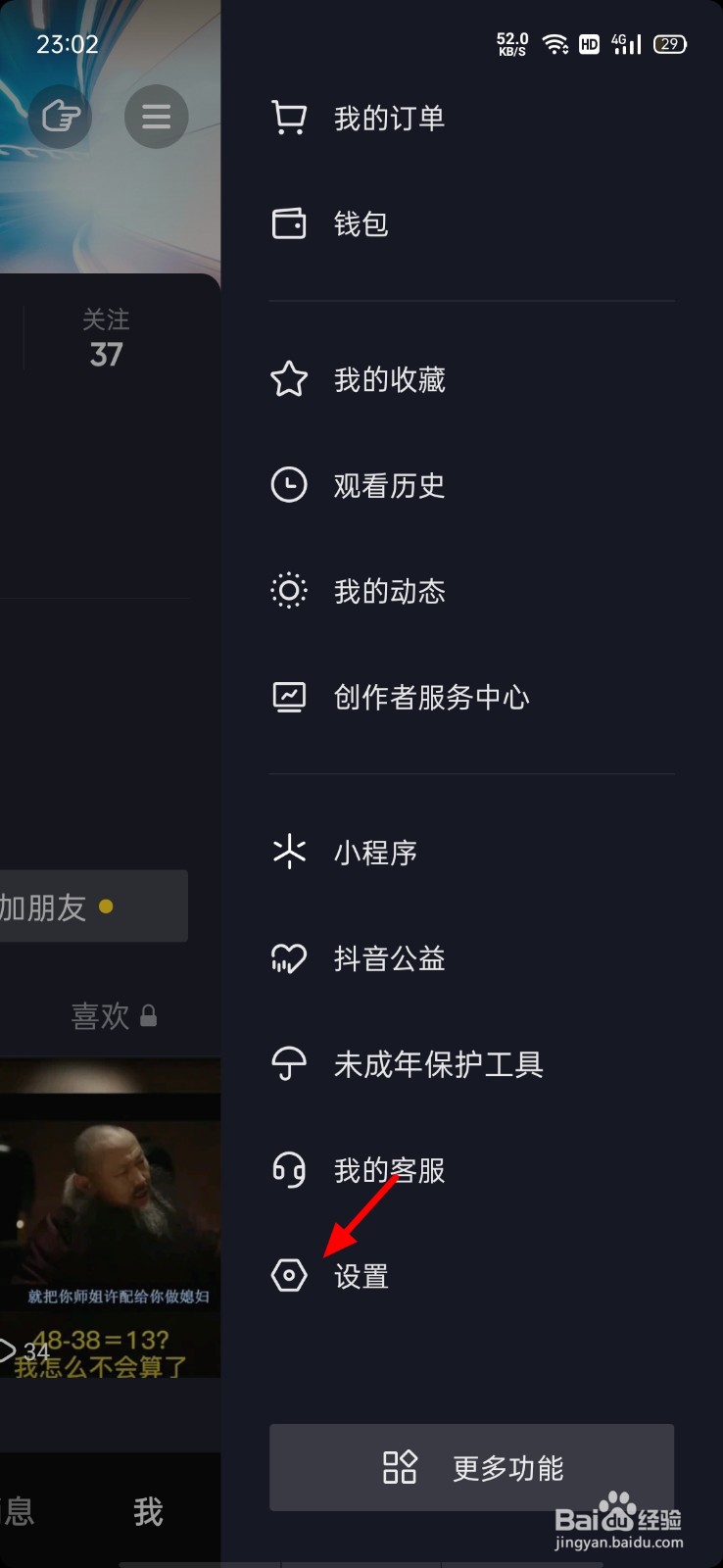Click the 我的动态 icon
The image size is (723, 1568).
(x=289, y=590)
